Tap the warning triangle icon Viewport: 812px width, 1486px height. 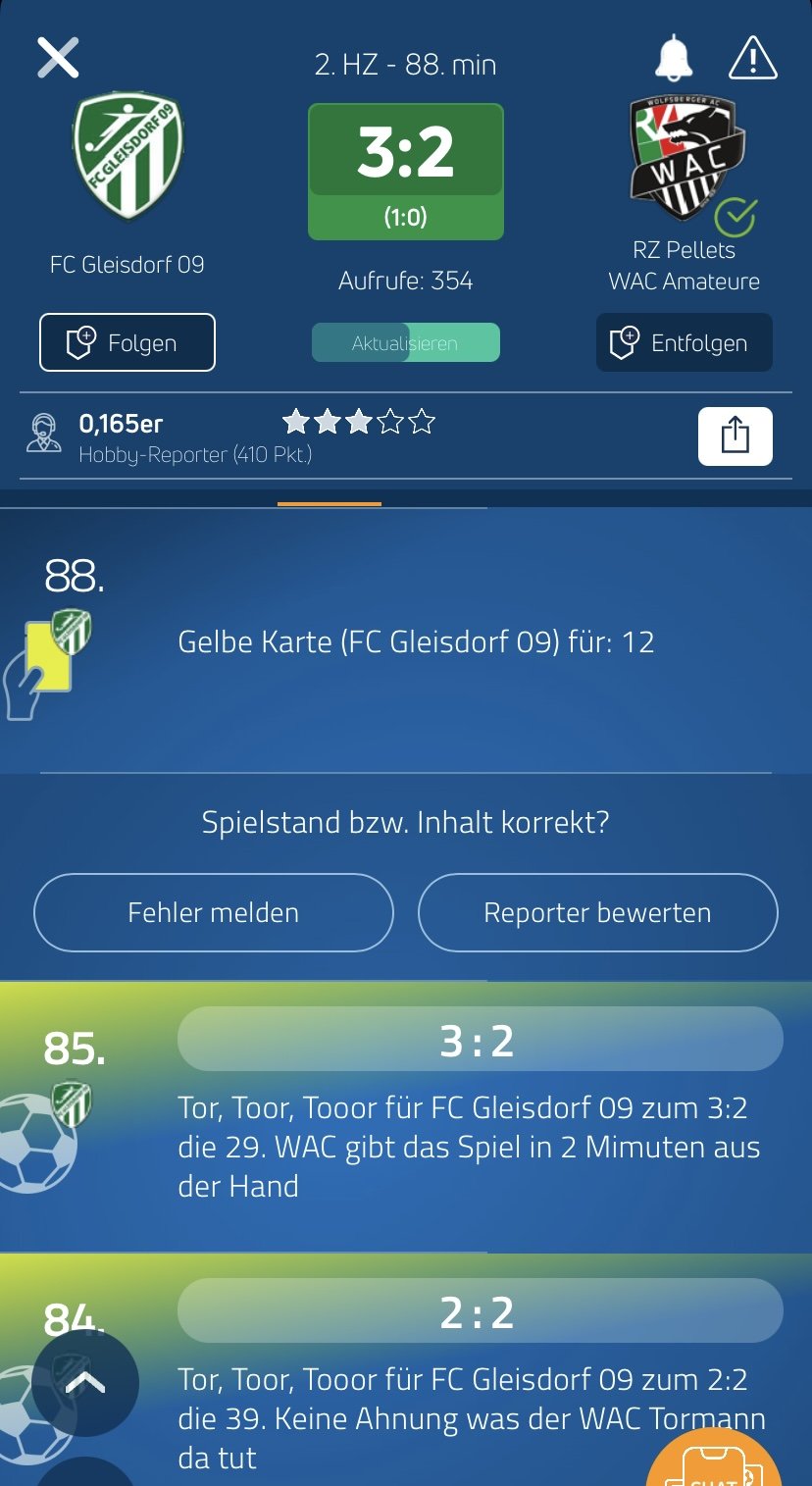(753, 58)
